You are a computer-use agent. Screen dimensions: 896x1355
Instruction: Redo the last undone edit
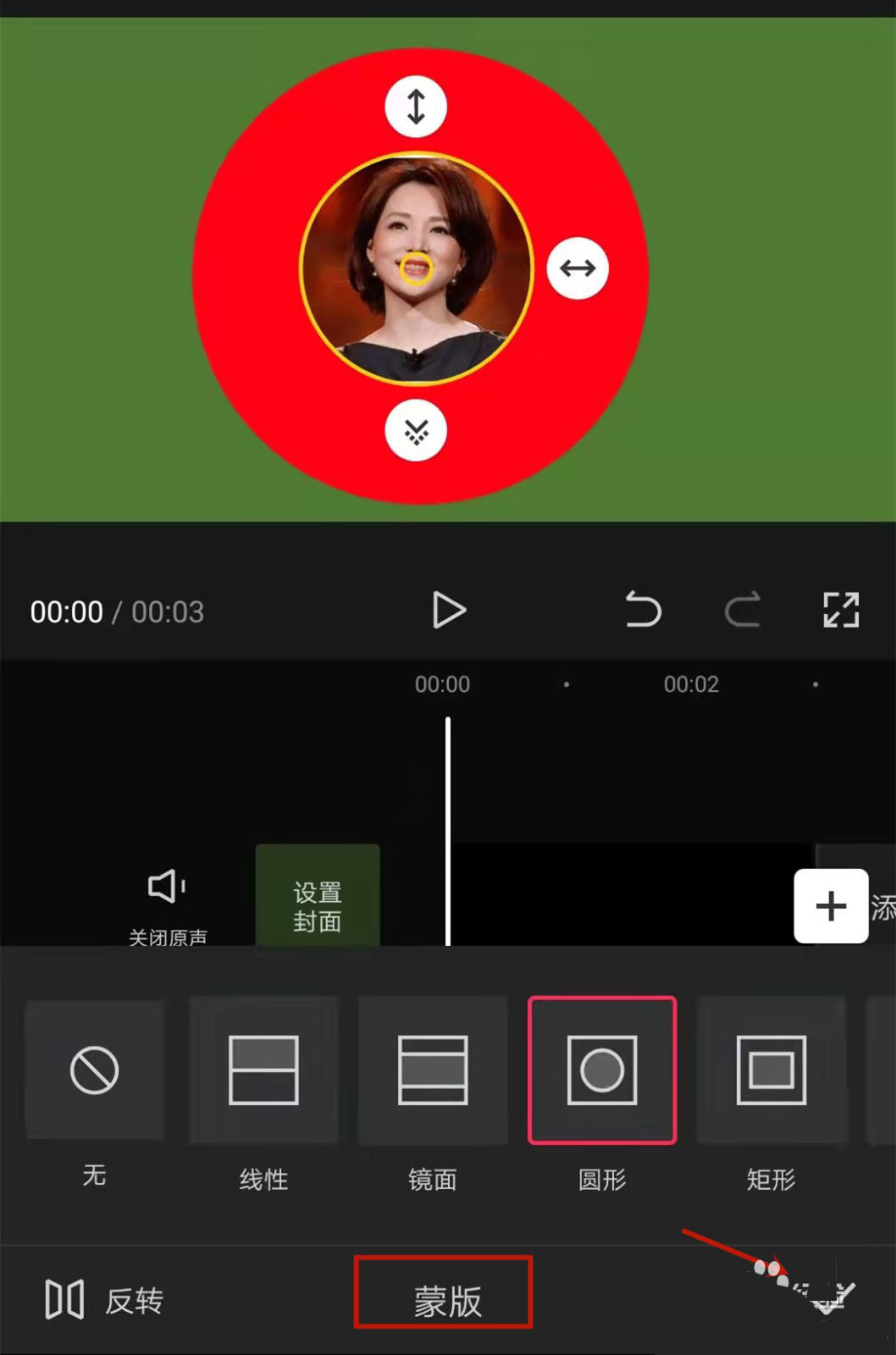click(x=742, y=611)
